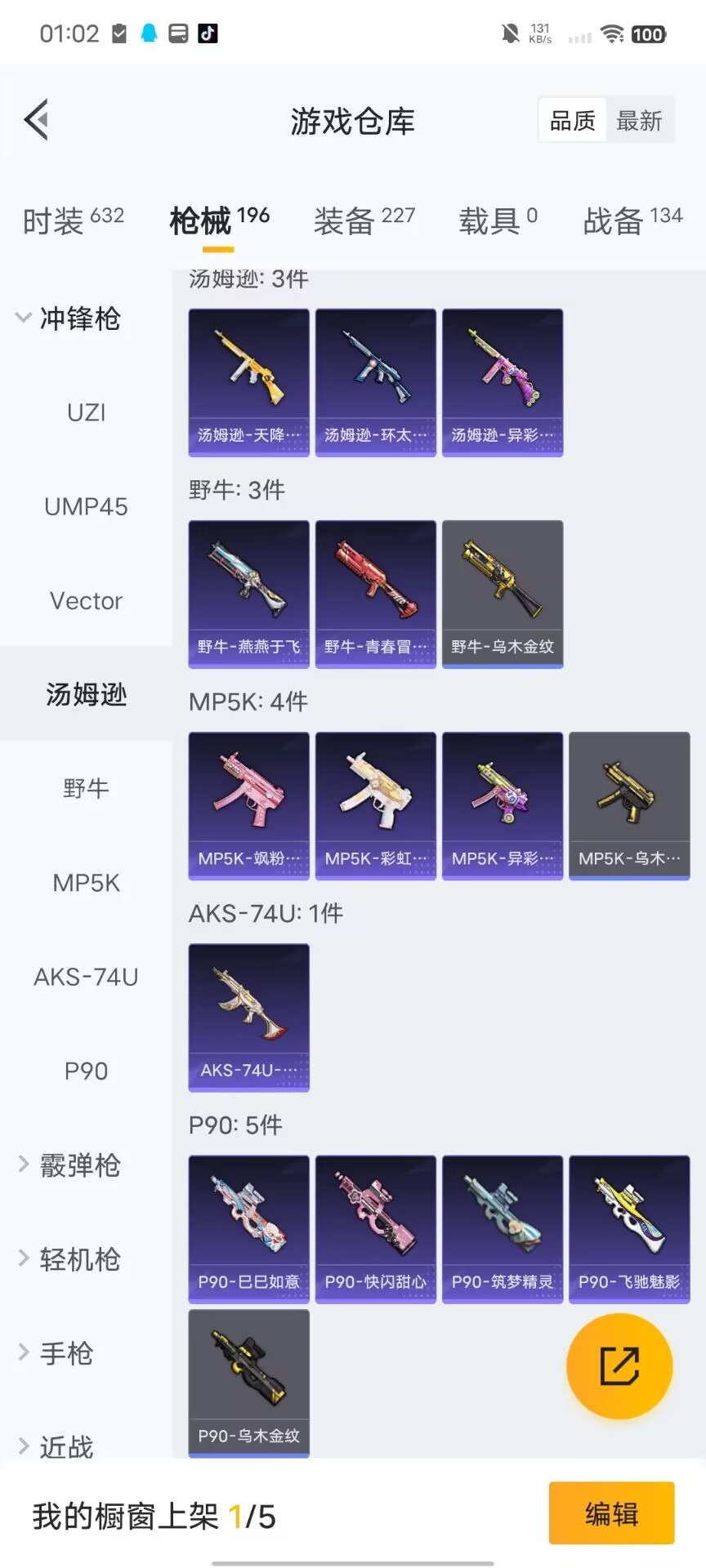Open the 装备 tab

click(364, 220)
